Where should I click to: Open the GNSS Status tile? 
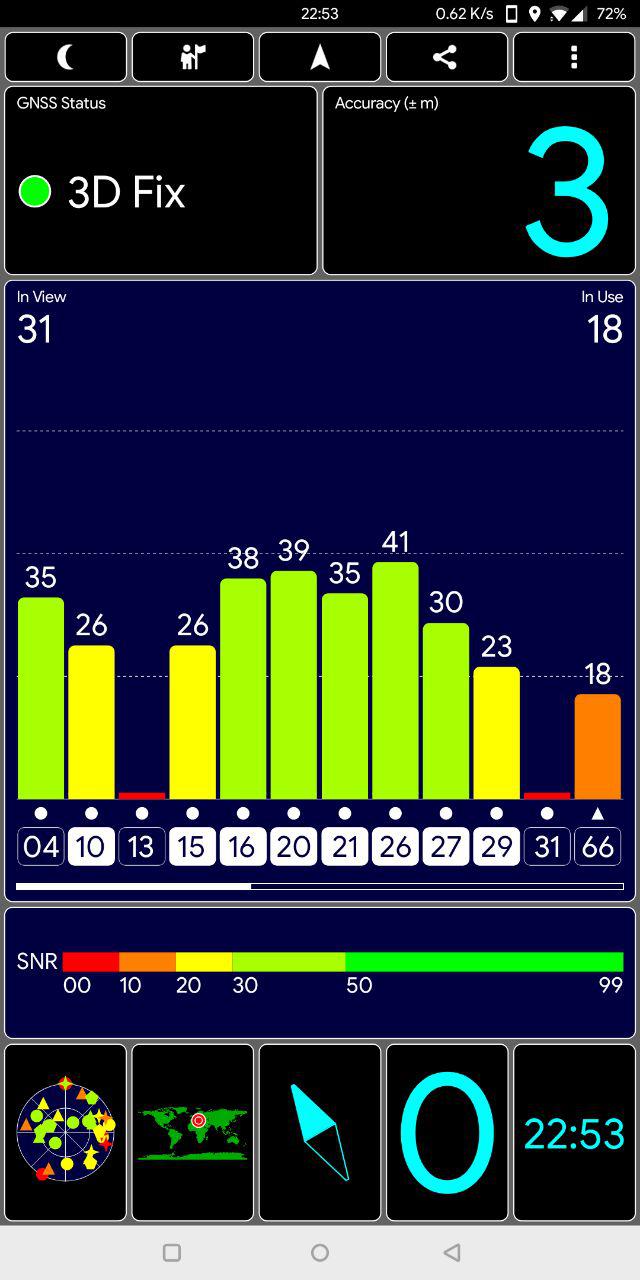pyautogui.click(x=161, y=180)
